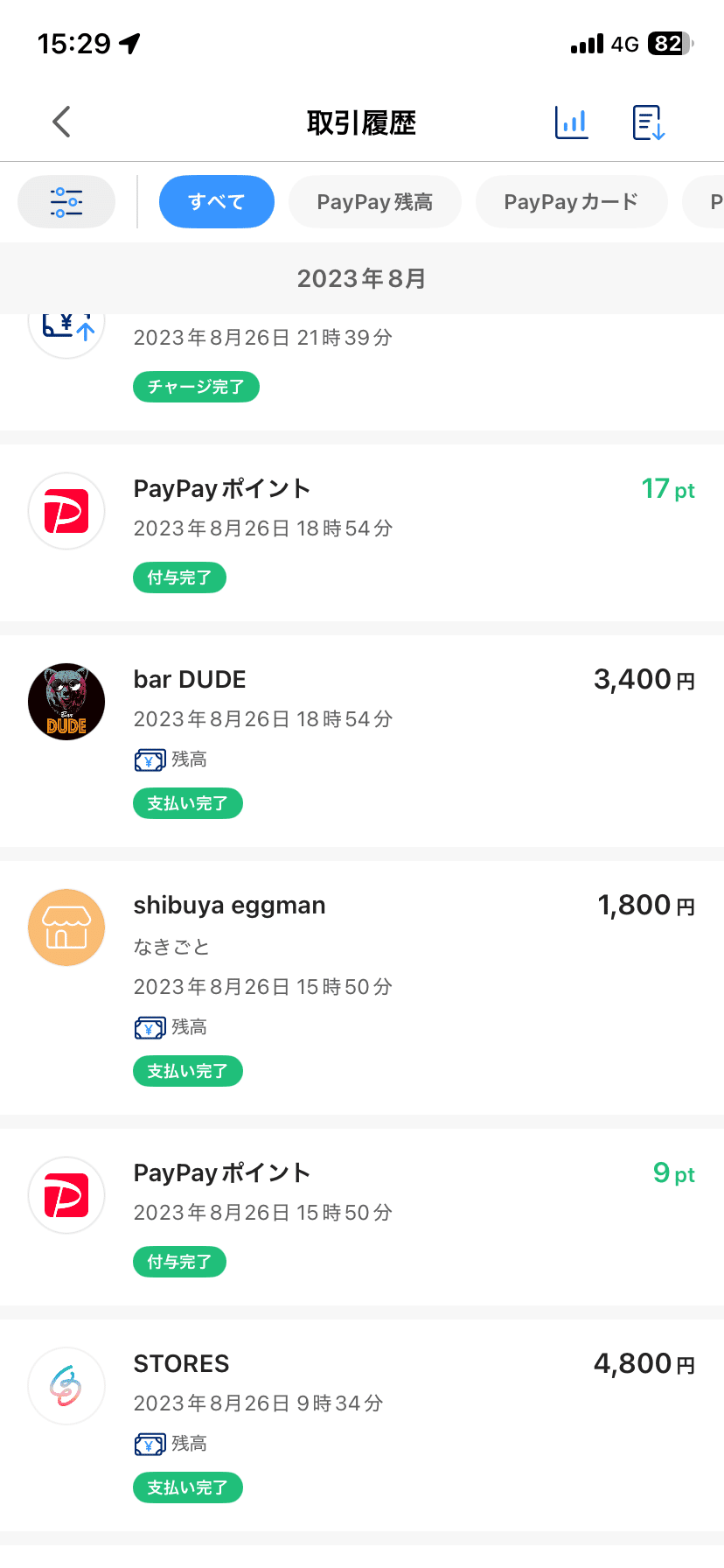Open the 支払い完了 badge on bar DUDE

click(x=187, y=802)
